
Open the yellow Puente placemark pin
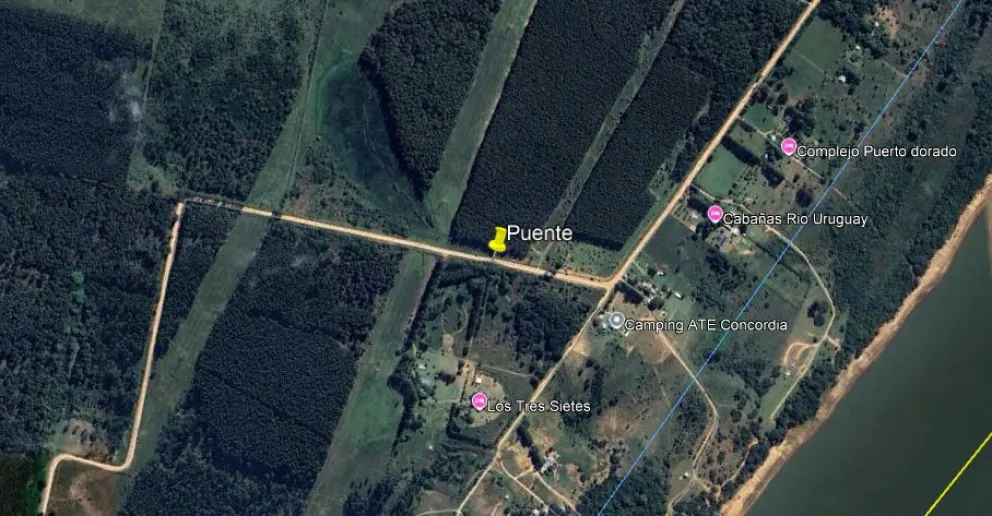pos(497,239)
